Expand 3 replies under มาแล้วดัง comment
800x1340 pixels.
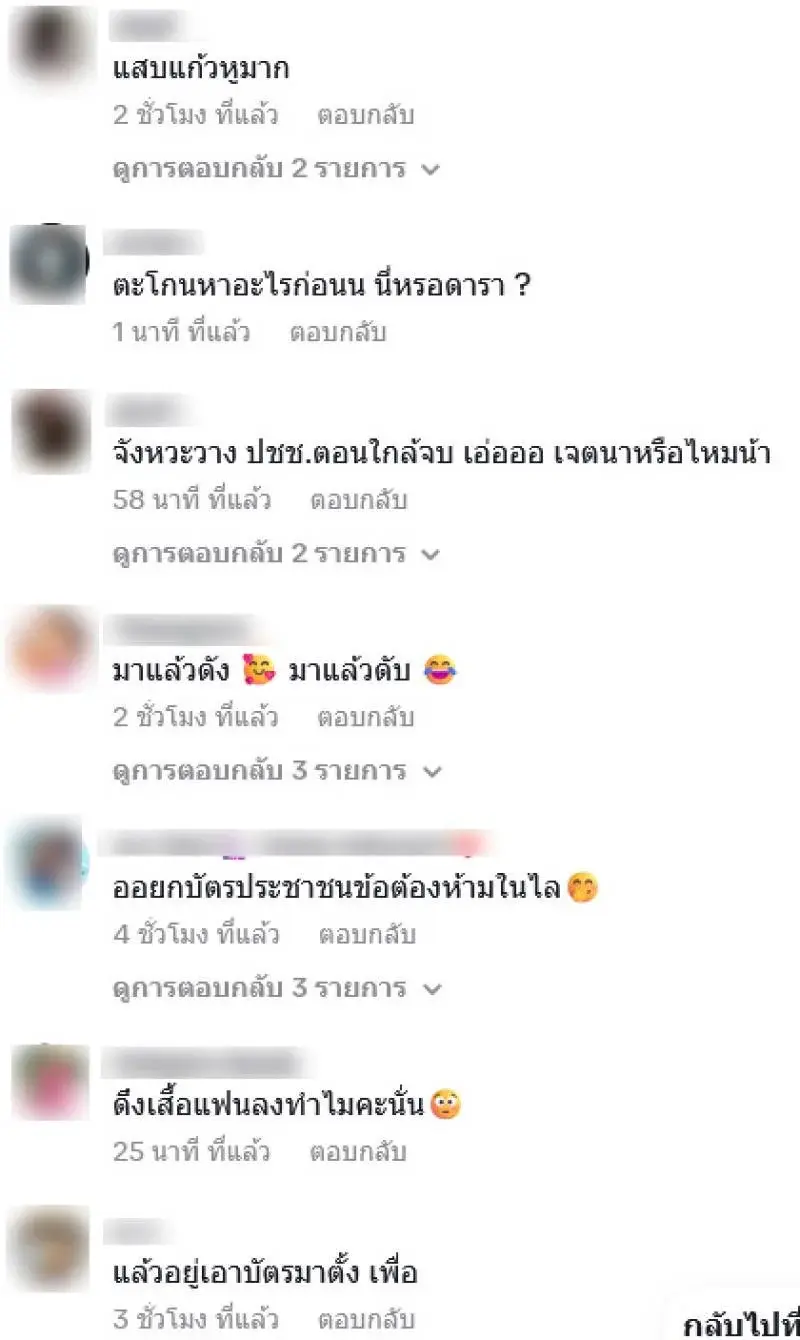click(x=276, y=771)
